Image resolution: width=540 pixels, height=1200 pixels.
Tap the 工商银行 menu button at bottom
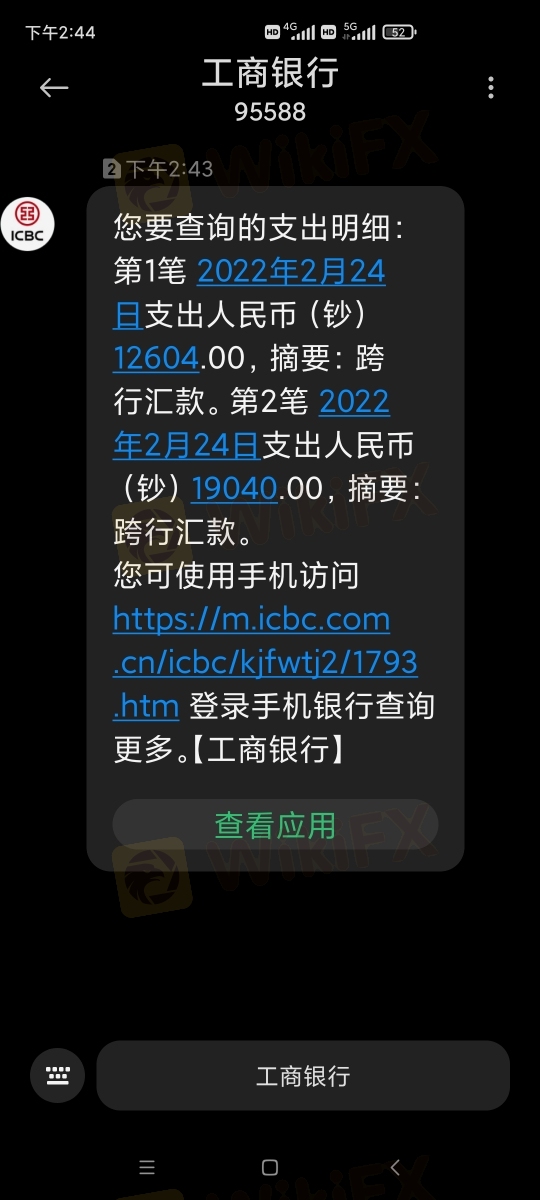303,1076
